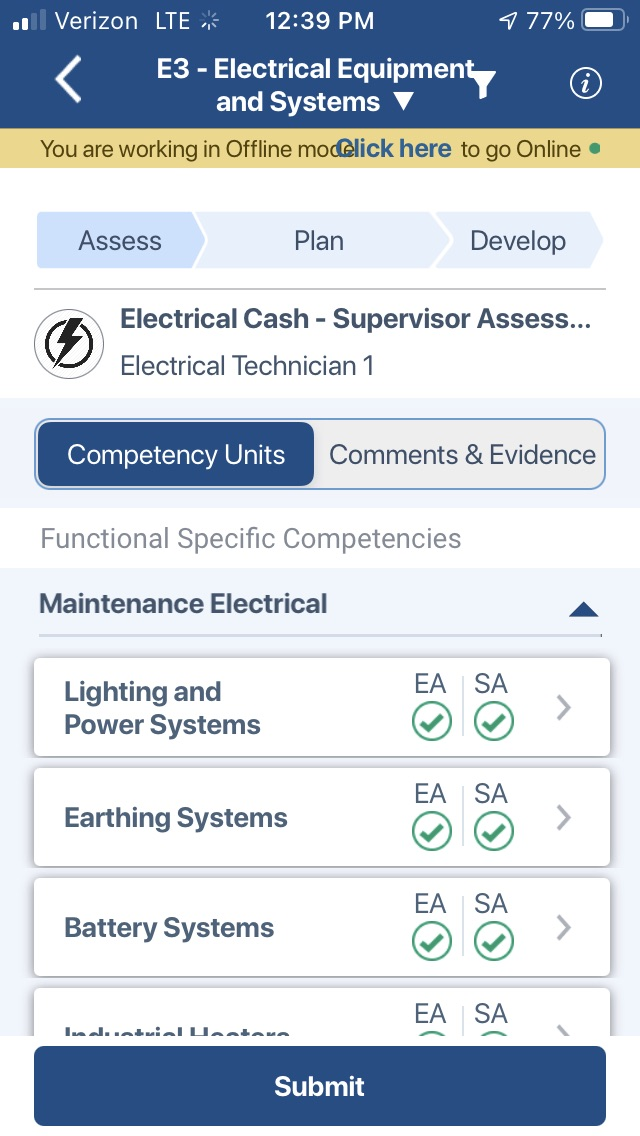Collapse the Maintenance Electrical section
This screenshot has height=1136, width=640.
(x=583, y=609)
